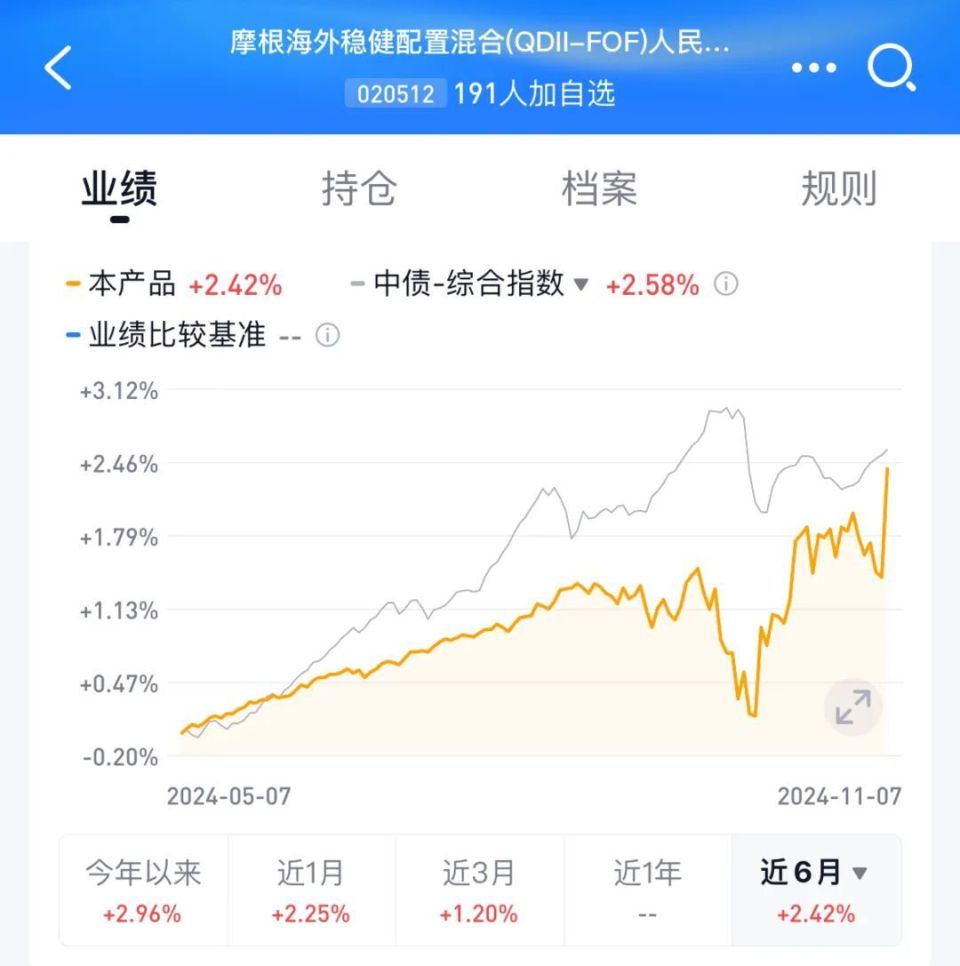Tap the 业绩比较基准 legend marker

(x=73, y=336)
